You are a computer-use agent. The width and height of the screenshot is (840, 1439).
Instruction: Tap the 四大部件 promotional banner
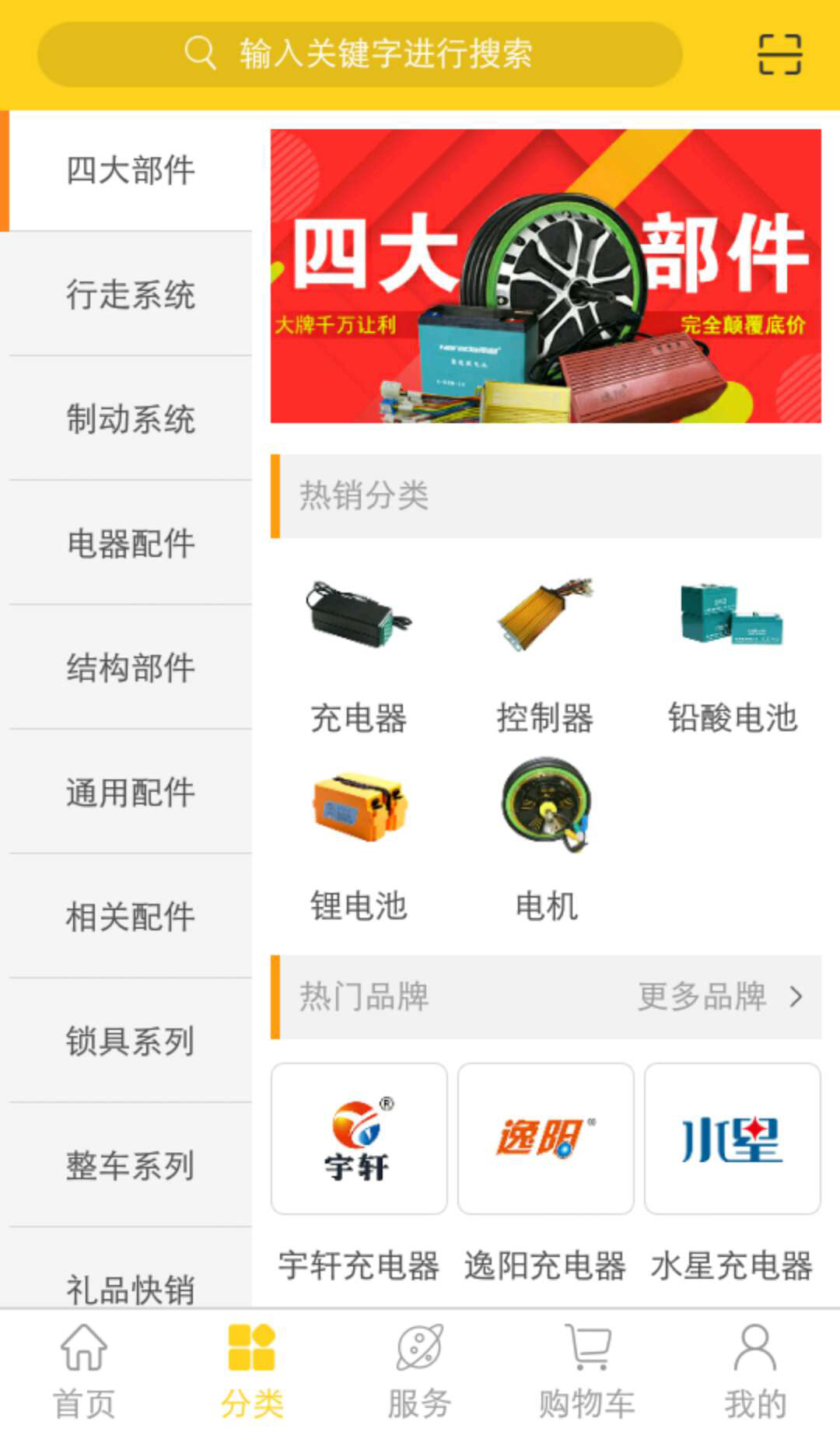tap(545, 276)
